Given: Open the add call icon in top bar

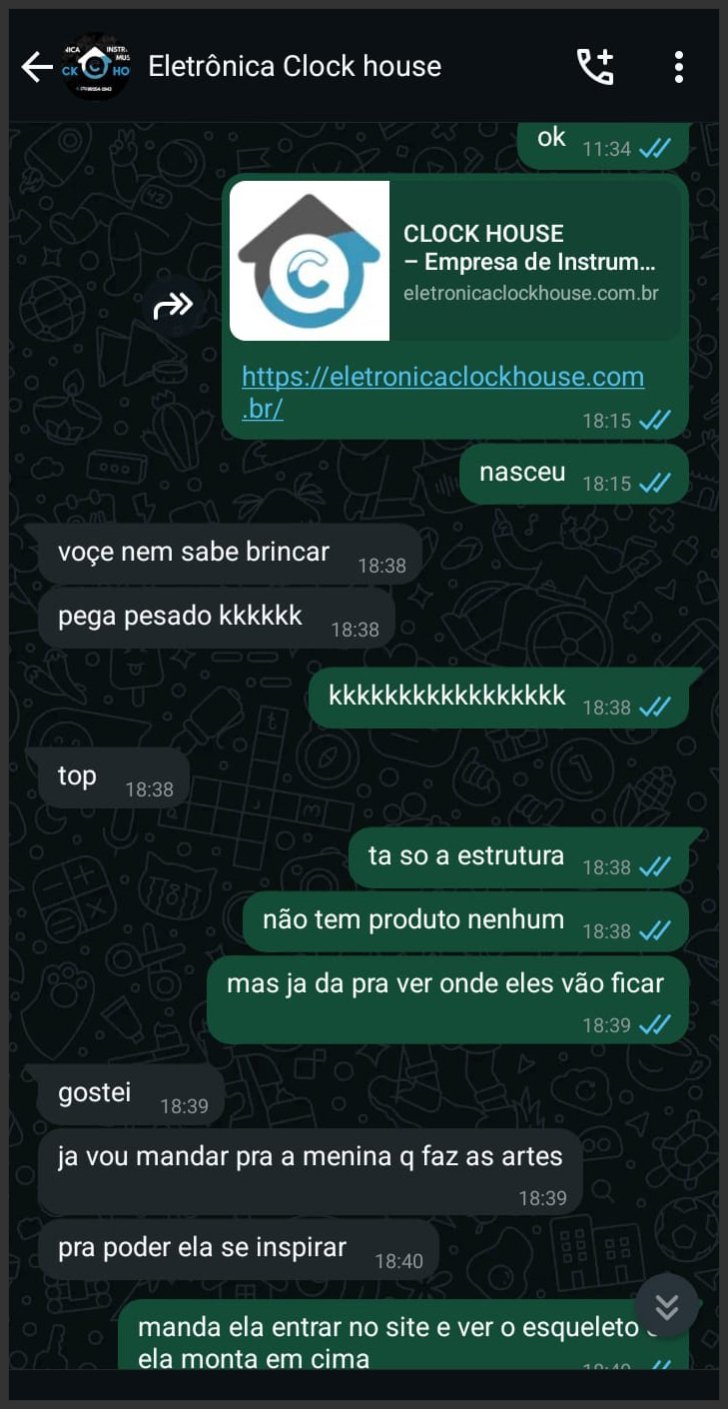Looking at the screenshot, I should (x=595, y=65).
